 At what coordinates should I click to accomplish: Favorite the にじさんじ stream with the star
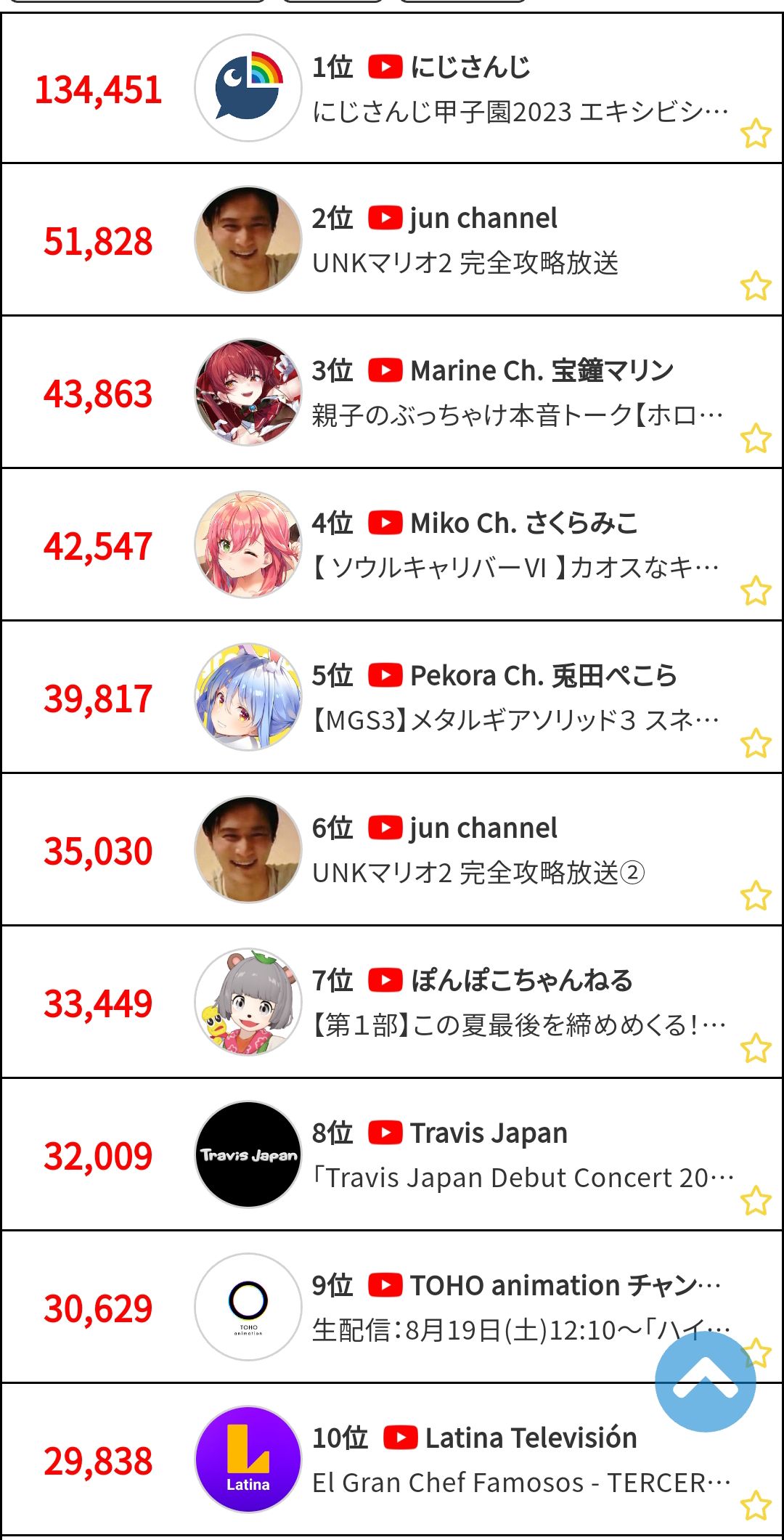pyautogui.click(x=756, y=134)
